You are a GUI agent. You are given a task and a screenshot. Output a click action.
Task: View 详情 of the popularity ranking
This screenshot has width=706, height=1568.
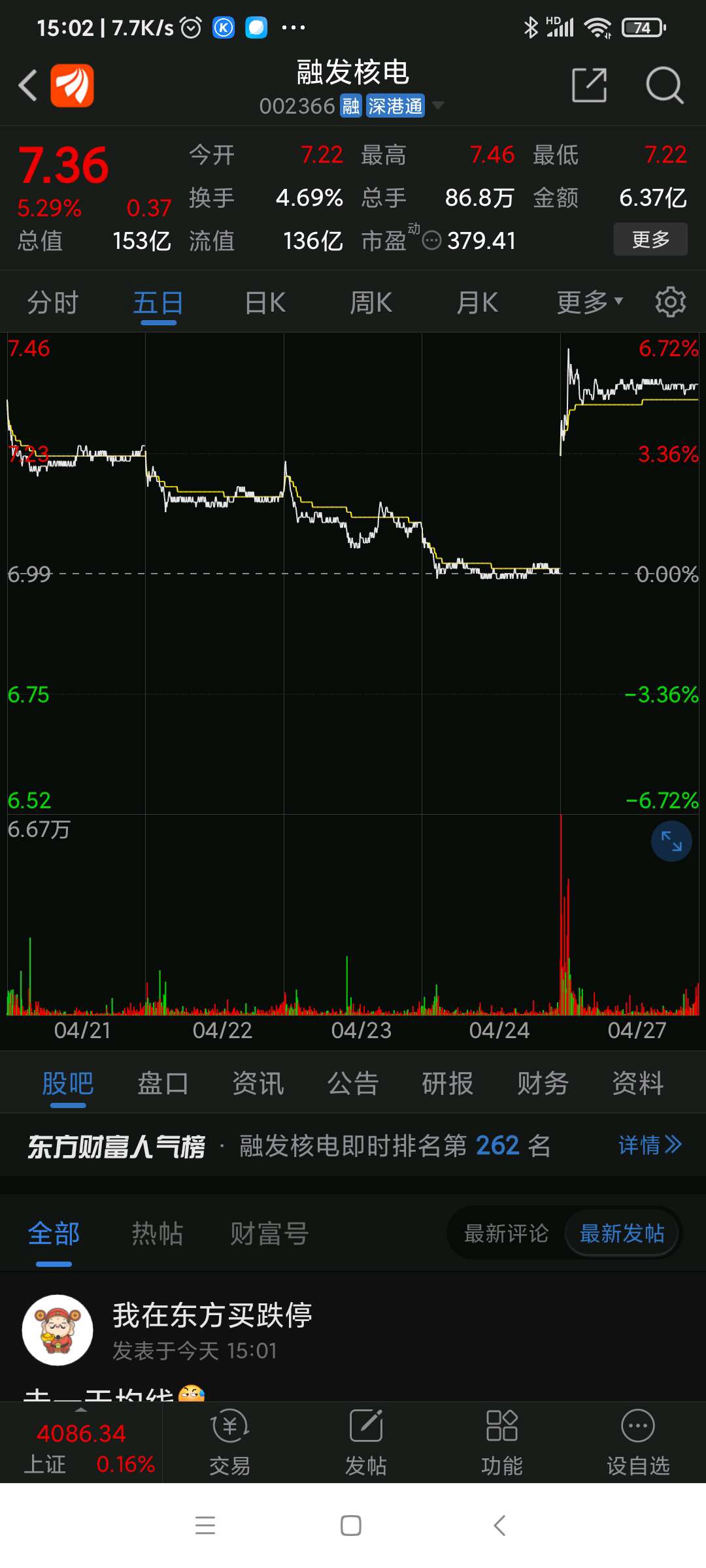650,1145
